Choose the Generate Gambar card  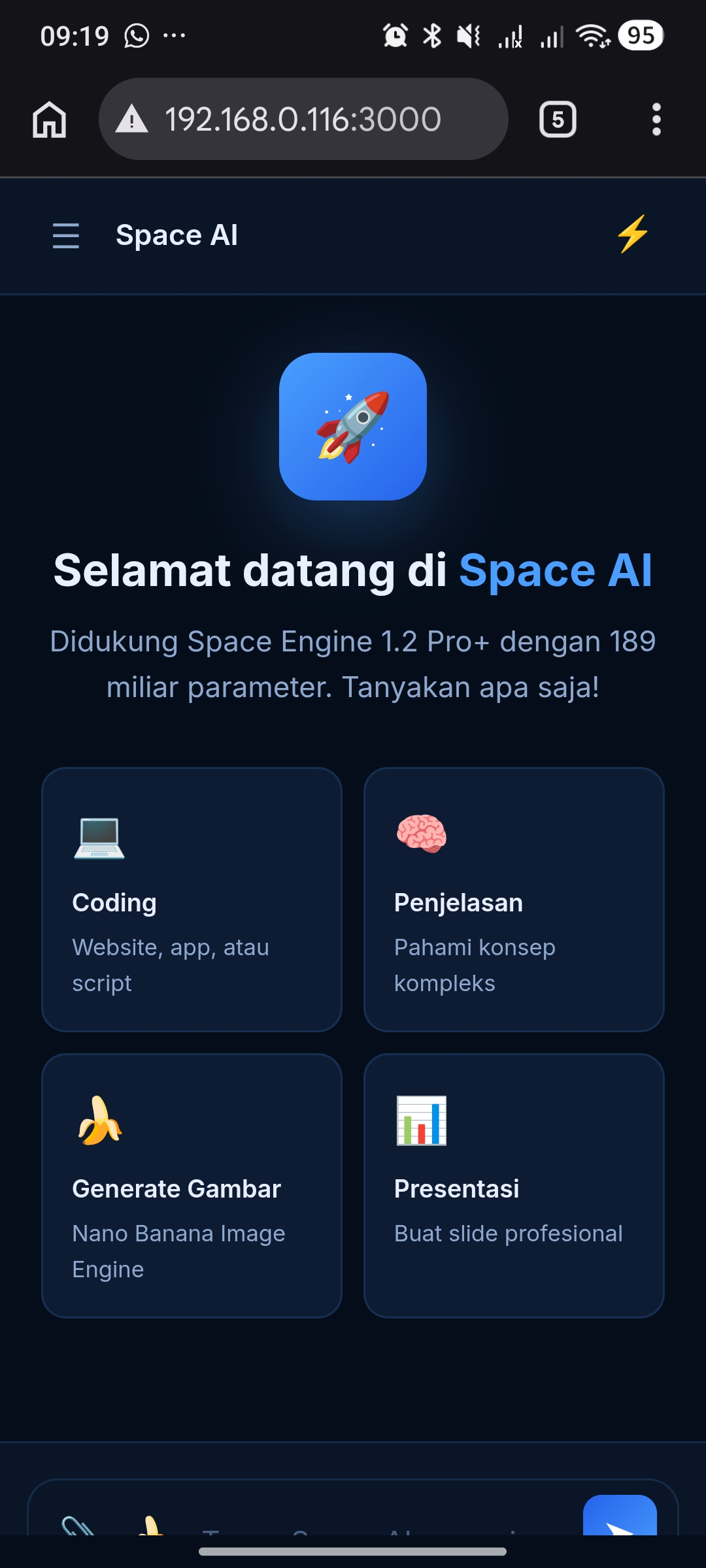click(192, 1186)
